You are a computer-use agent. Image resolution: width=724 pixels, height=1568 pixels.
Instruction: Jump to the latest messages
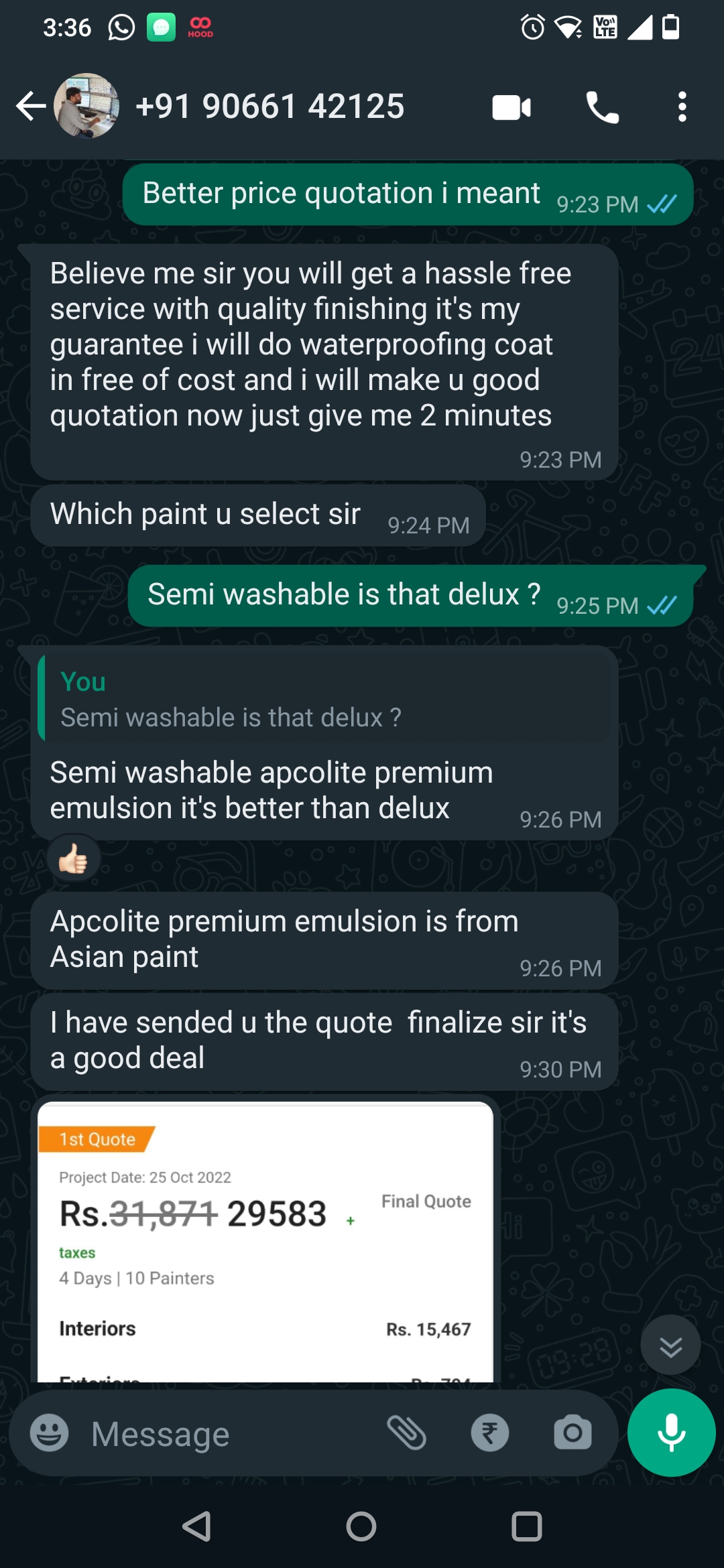(670, 1345)
